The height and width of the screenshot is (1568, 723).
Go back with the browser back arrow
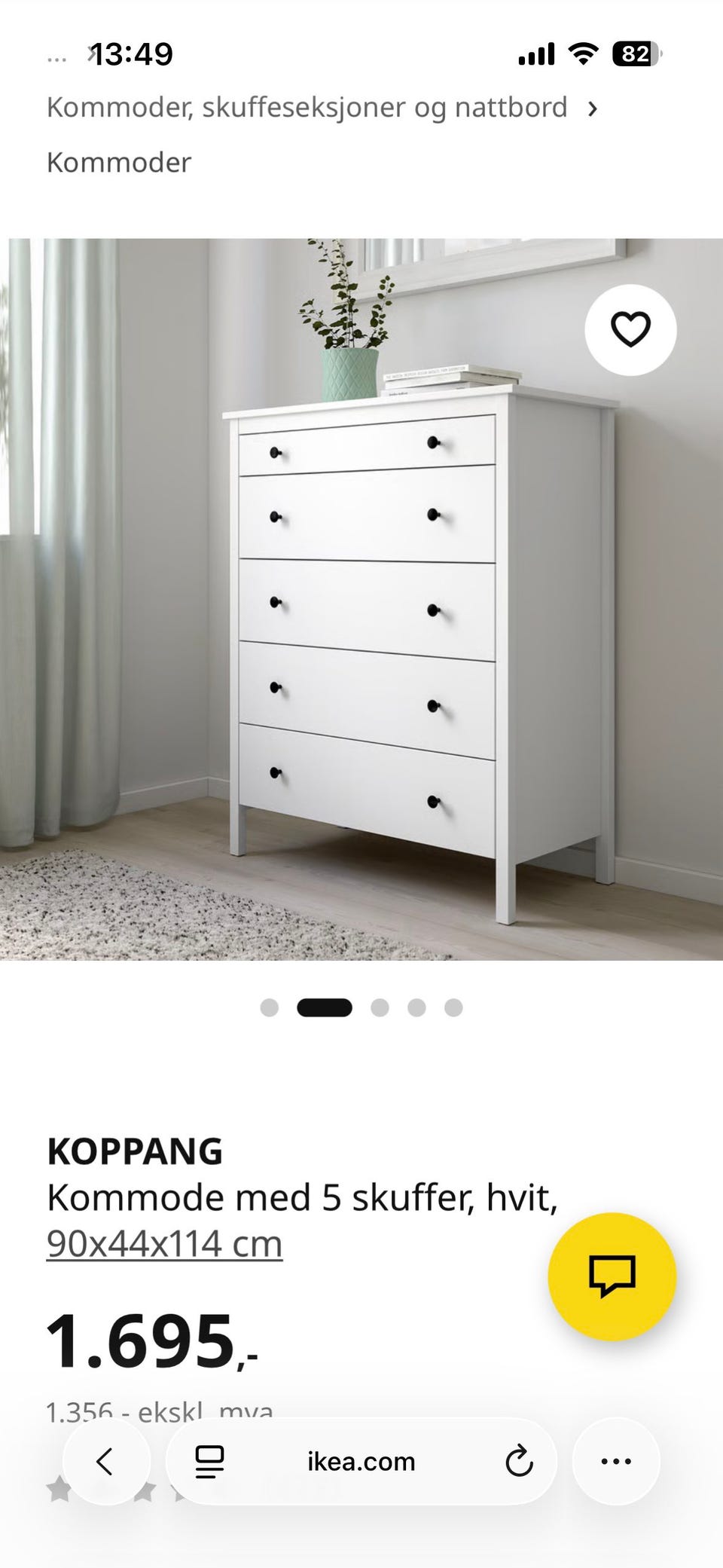(106, 1461)
